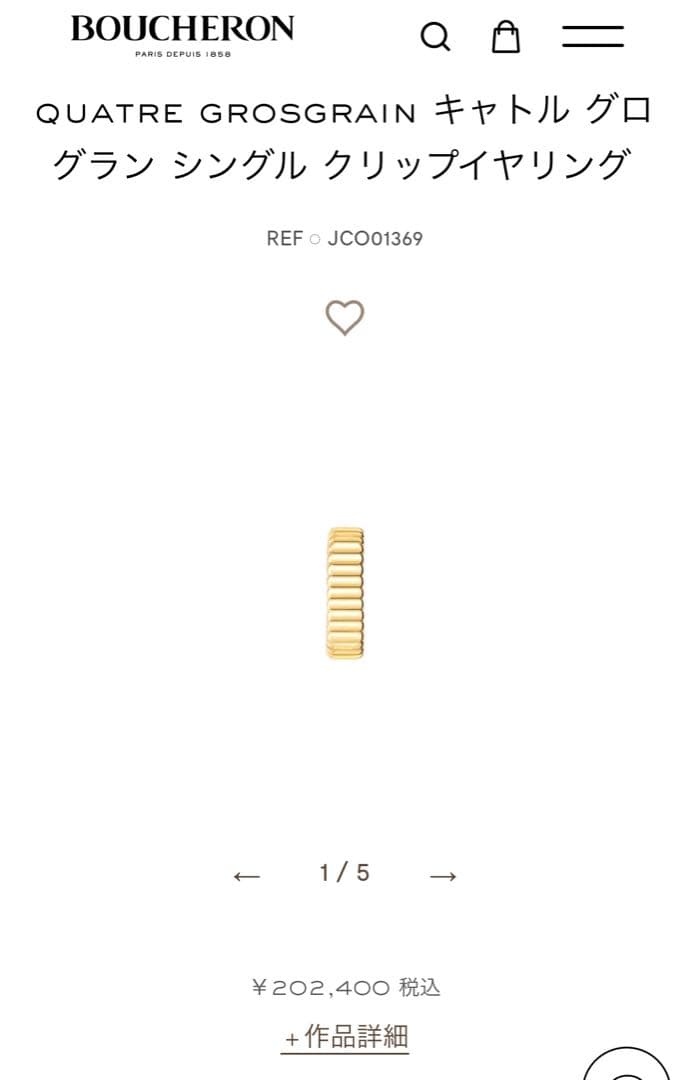Screen dimensions: 691x1080
Task: Go to the previous product image
Action: pos(246,876)
